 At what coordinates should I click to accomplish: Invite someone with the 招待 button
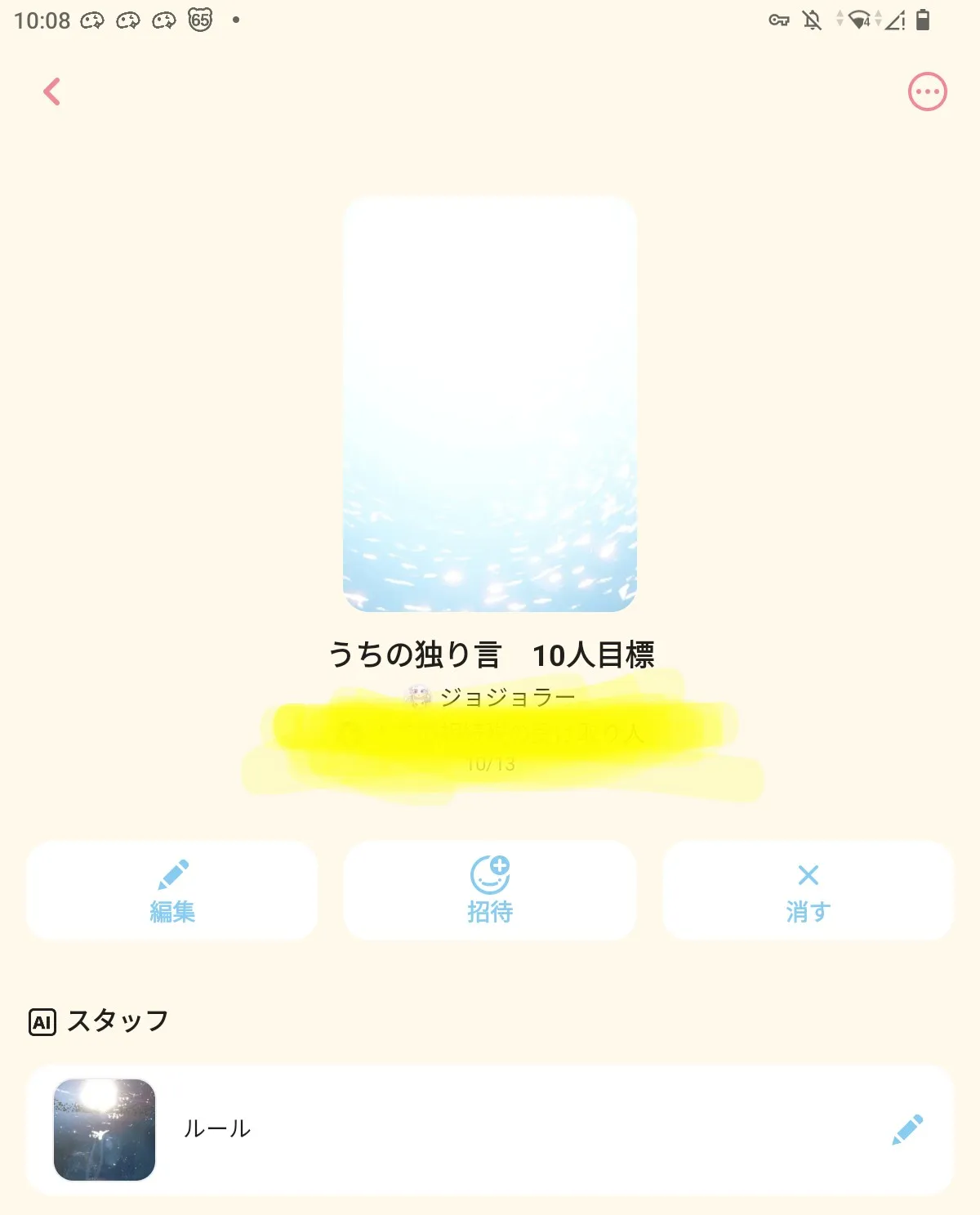tap(489, 891)
